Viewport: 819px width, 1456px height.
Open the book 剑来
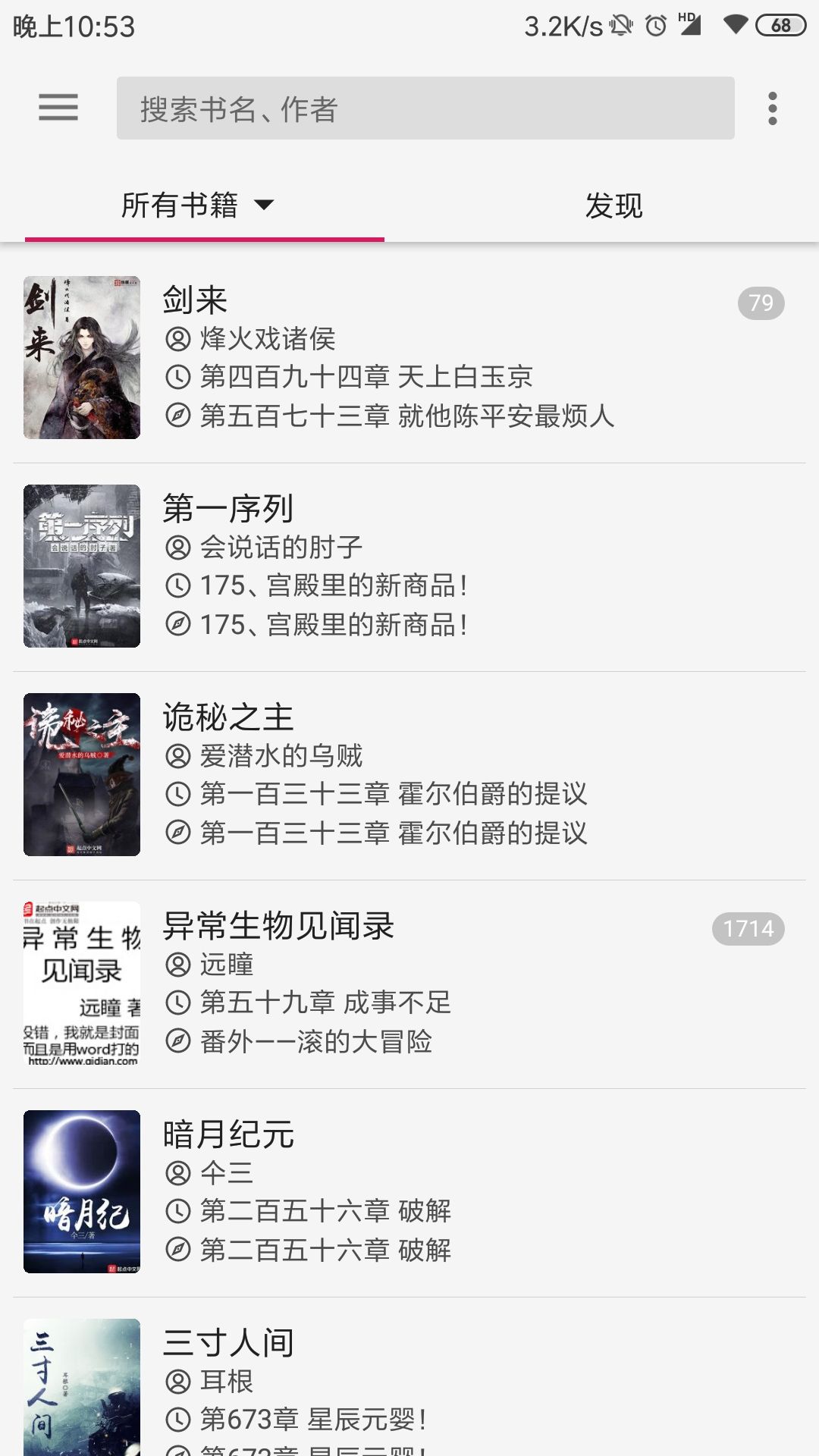click(409, 358)
